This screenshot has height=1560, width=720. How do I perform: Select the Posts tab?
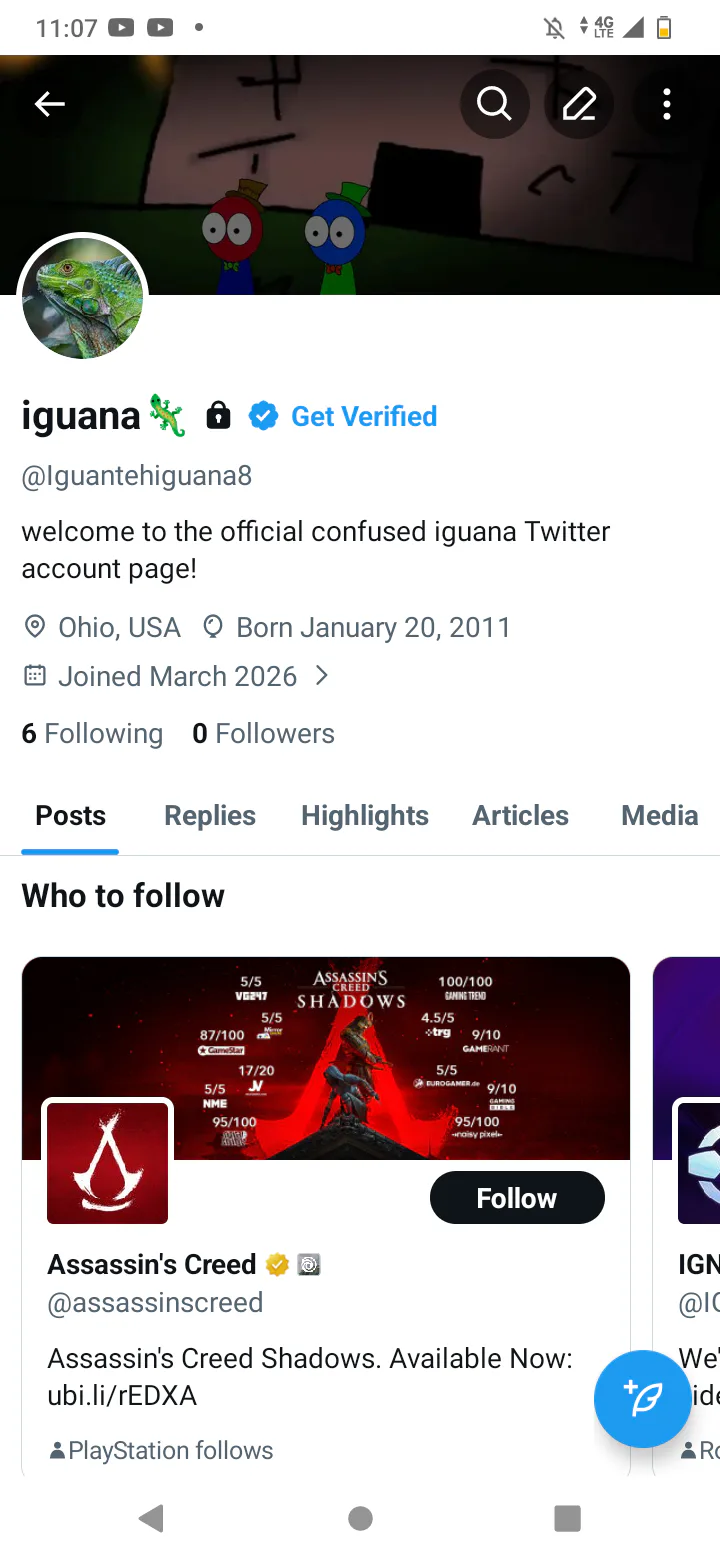(70, 816)
